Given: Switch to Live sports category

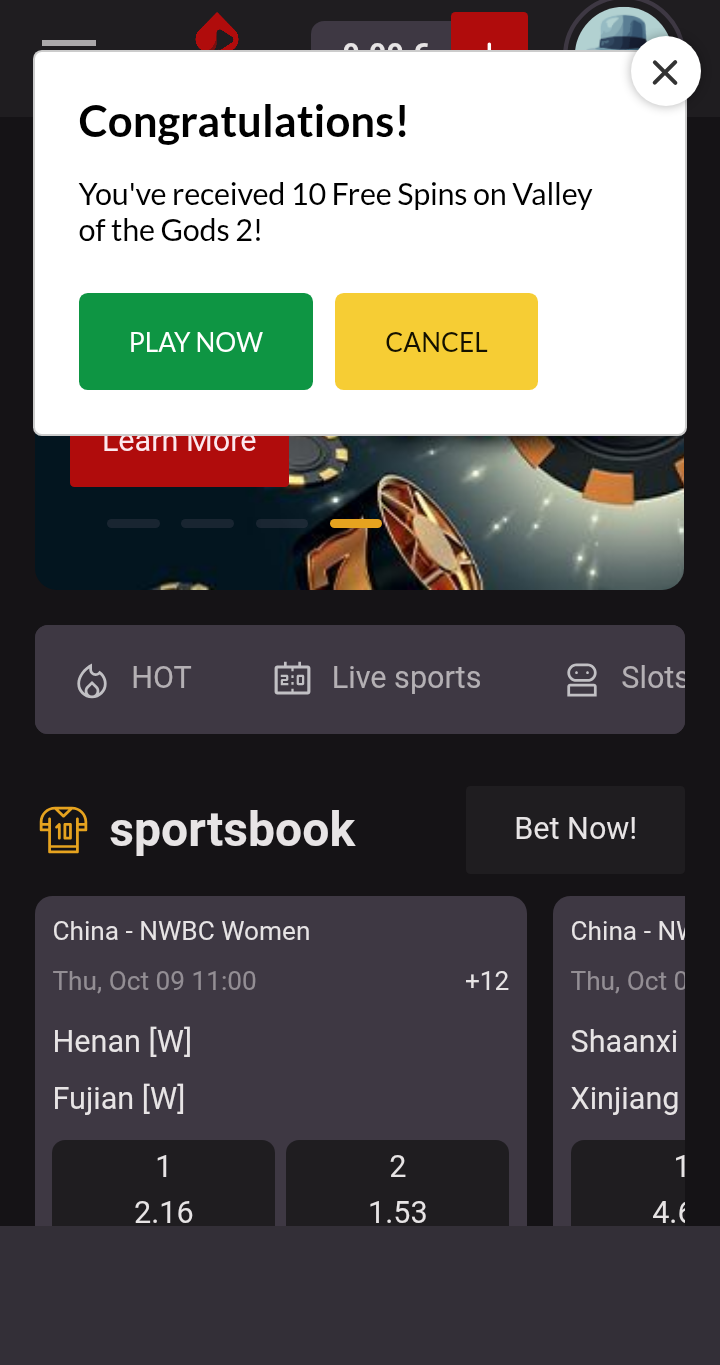Looking at the screenshot, I should tap(377, 678).
